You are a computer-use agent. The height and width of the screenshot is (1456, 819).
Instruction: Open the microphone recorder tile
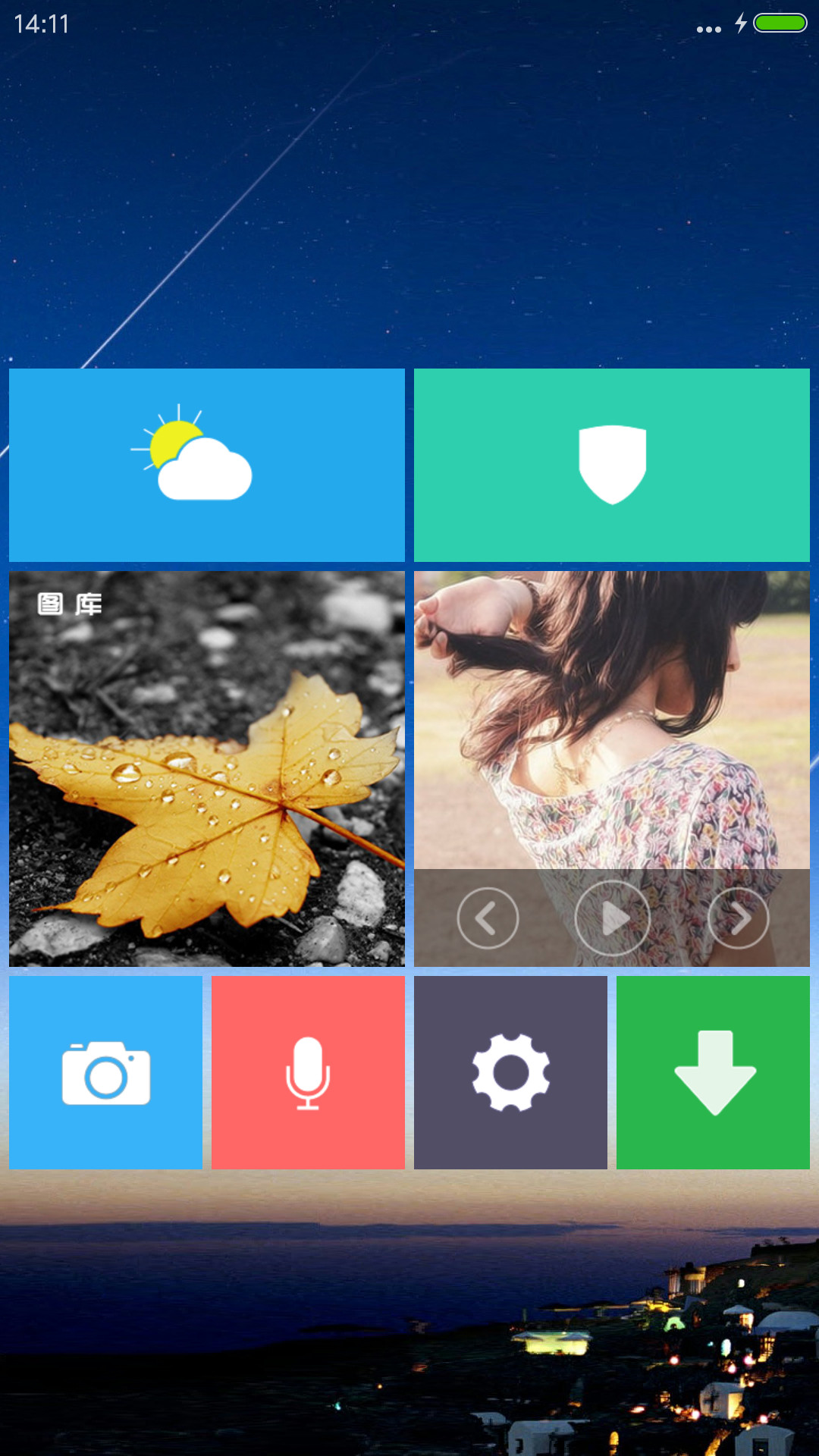coord(308,1072)
